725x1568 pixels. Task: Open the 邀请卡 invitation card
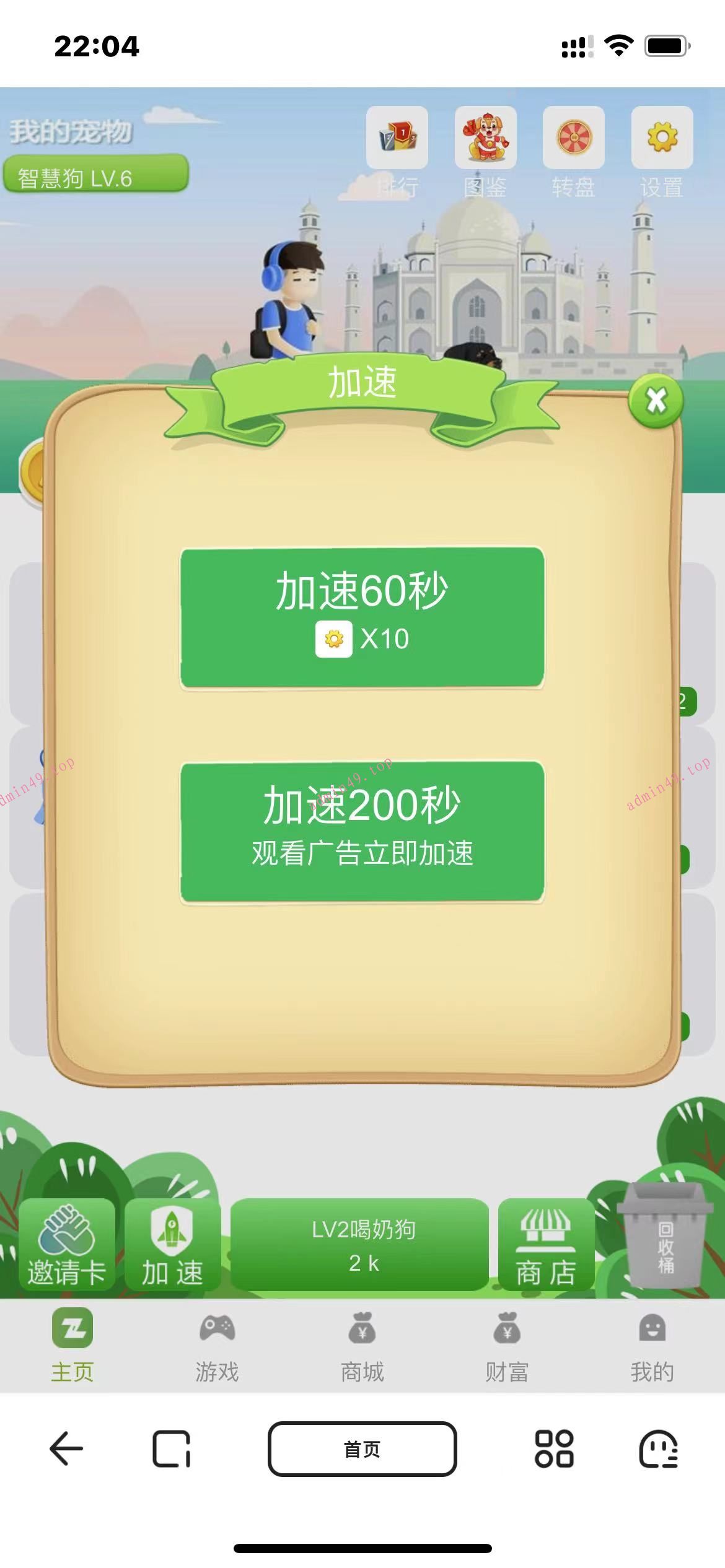pyautogui.click(x=67, y=1245)
